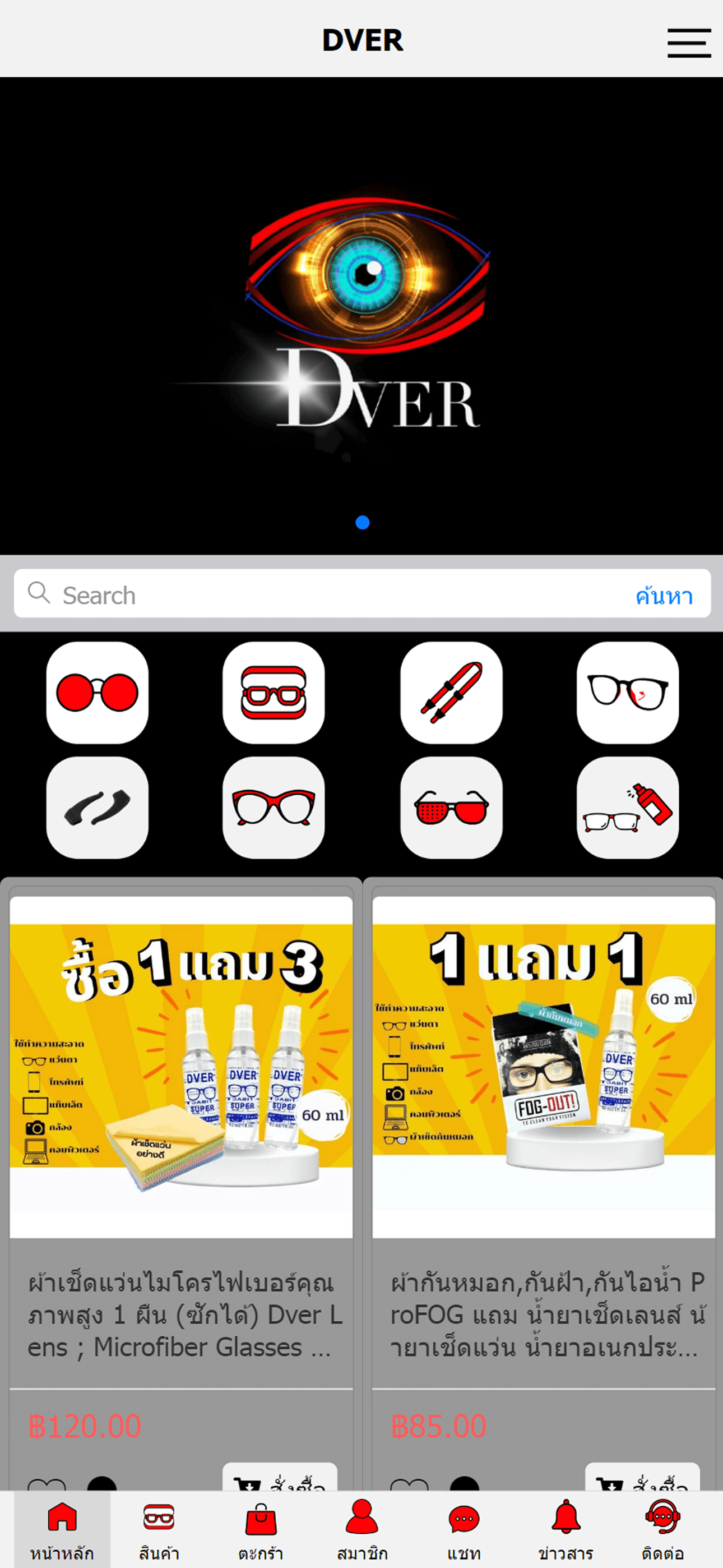The image size is (723, 1568).
Task: Open the pinhole sunglasses category
Action: tap(451, 807)
